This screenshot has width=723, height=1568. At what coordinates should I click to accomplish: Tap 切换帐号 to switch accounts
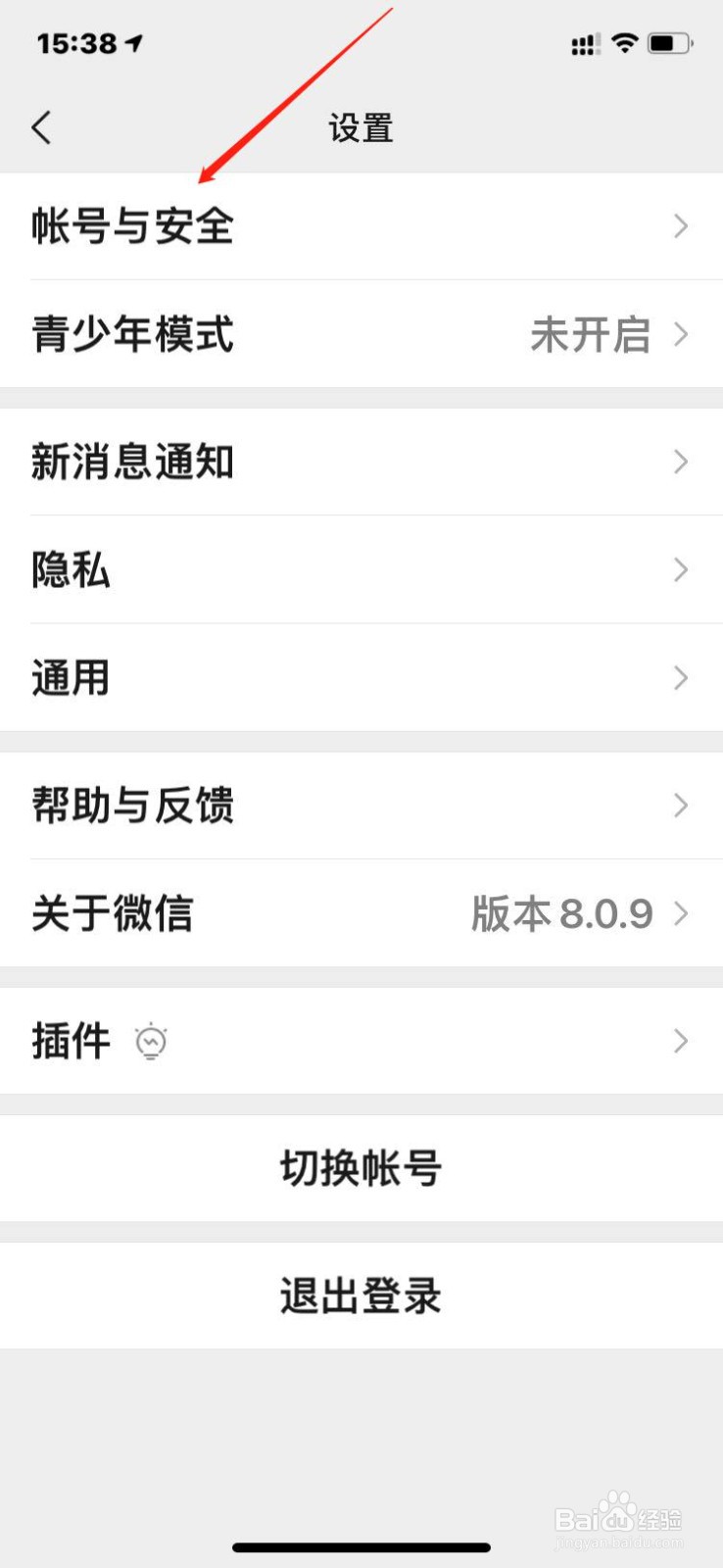coord(361,1168)
